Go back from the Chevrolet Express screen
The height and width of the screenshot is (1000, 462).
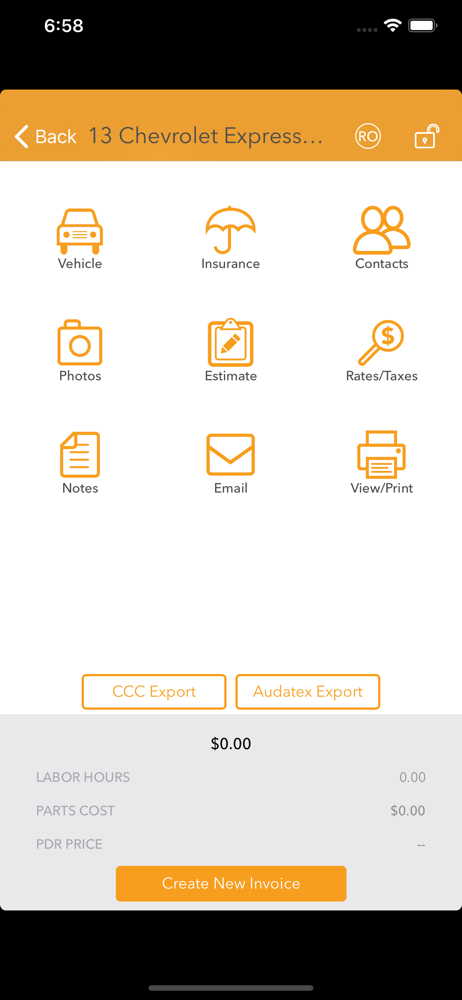pos(45,136)
